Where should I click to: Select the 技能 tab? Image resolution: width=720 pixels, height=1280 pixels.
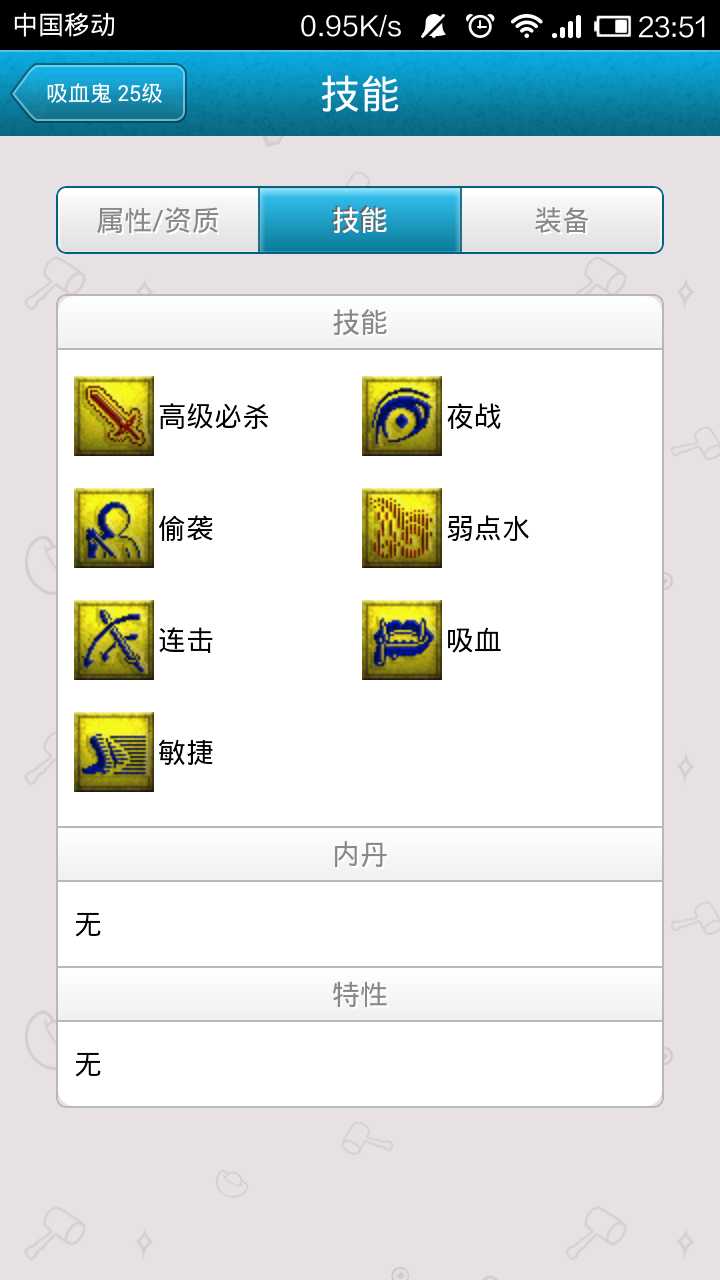(360, 220)
